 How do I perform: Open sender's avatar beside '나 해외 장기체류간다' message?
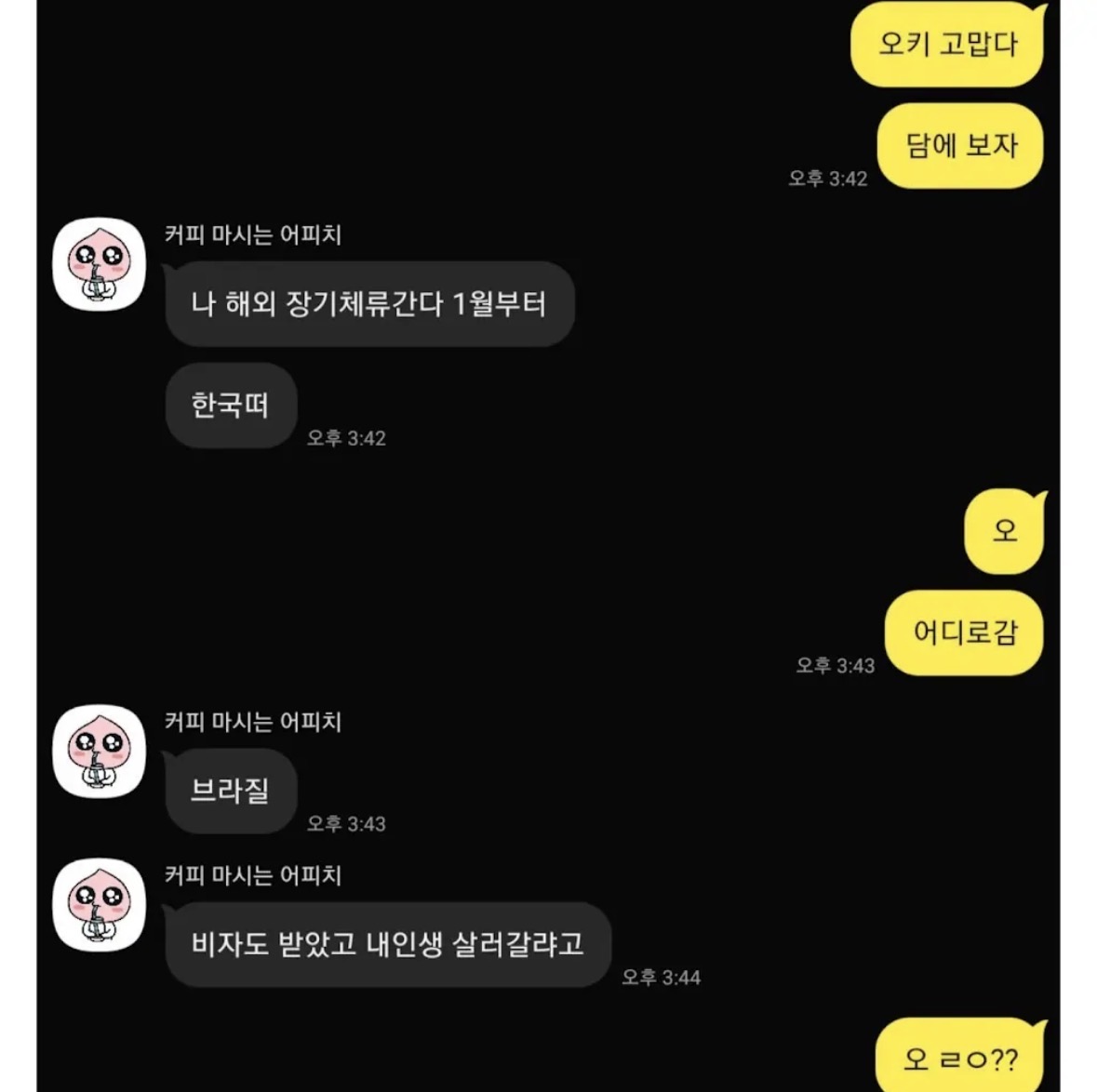coord(99,265)
